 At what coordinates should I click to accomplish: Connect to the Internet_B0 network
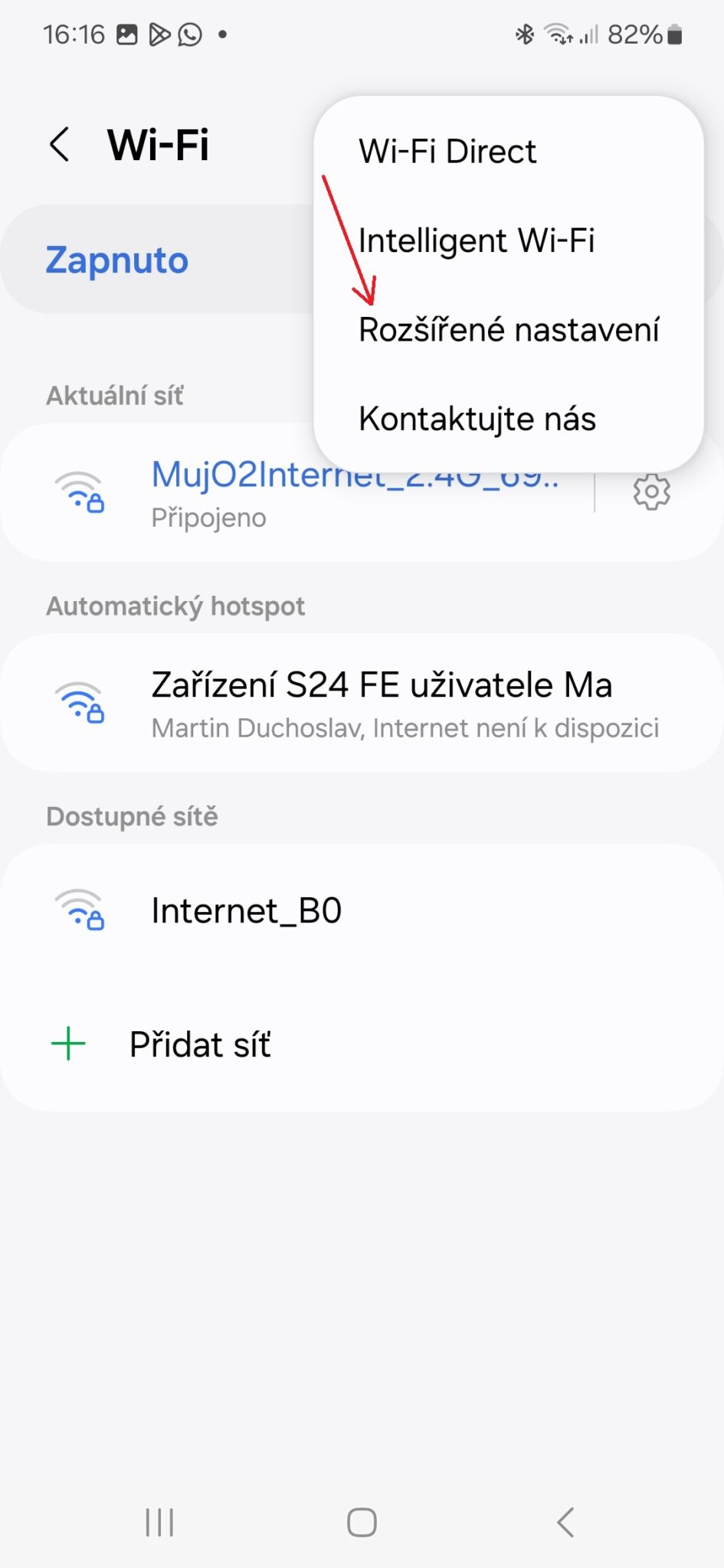coord(247,910)
